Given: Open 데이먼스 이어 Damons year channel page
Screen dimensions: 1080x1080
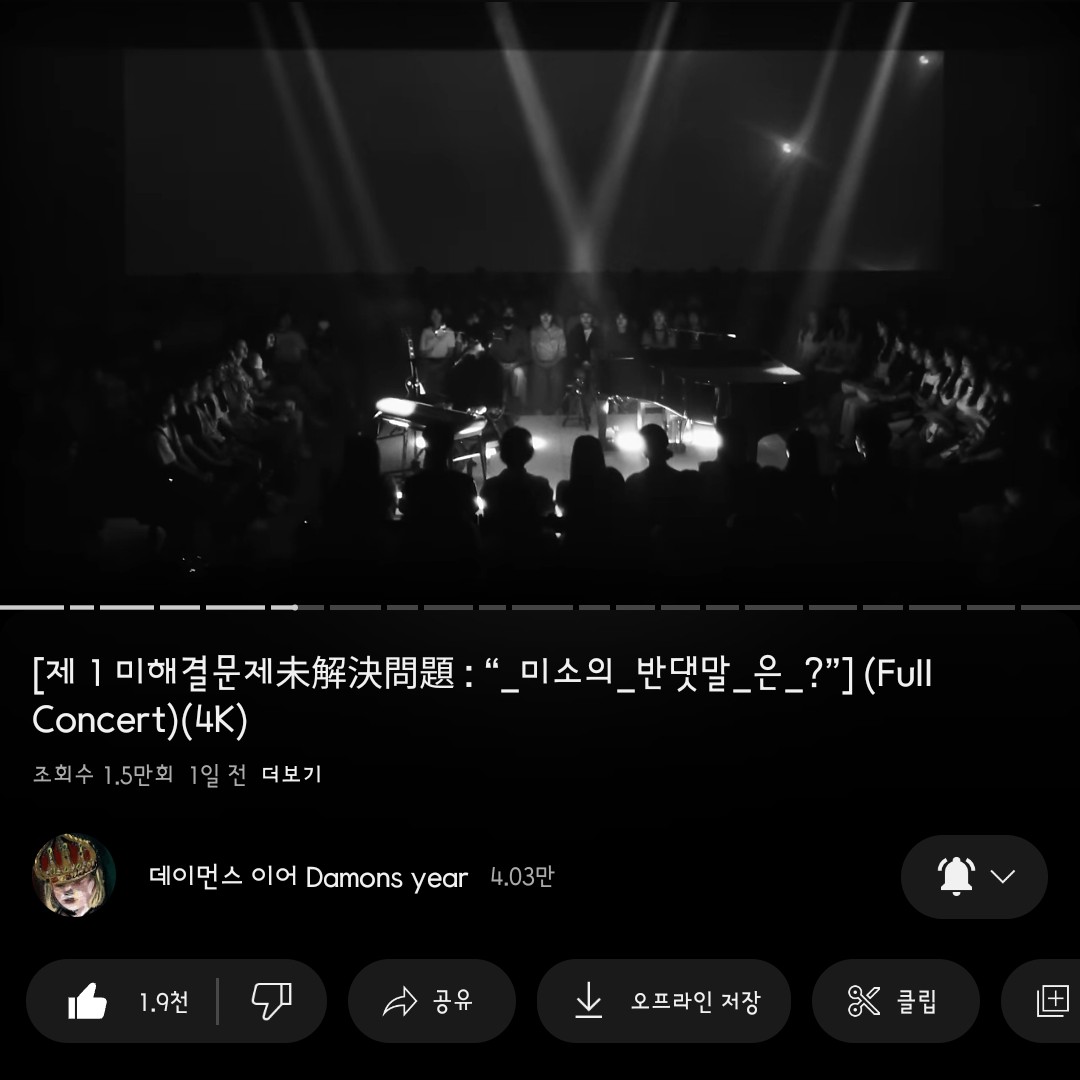Looking at the screenshot, I should tap(308, 878).
